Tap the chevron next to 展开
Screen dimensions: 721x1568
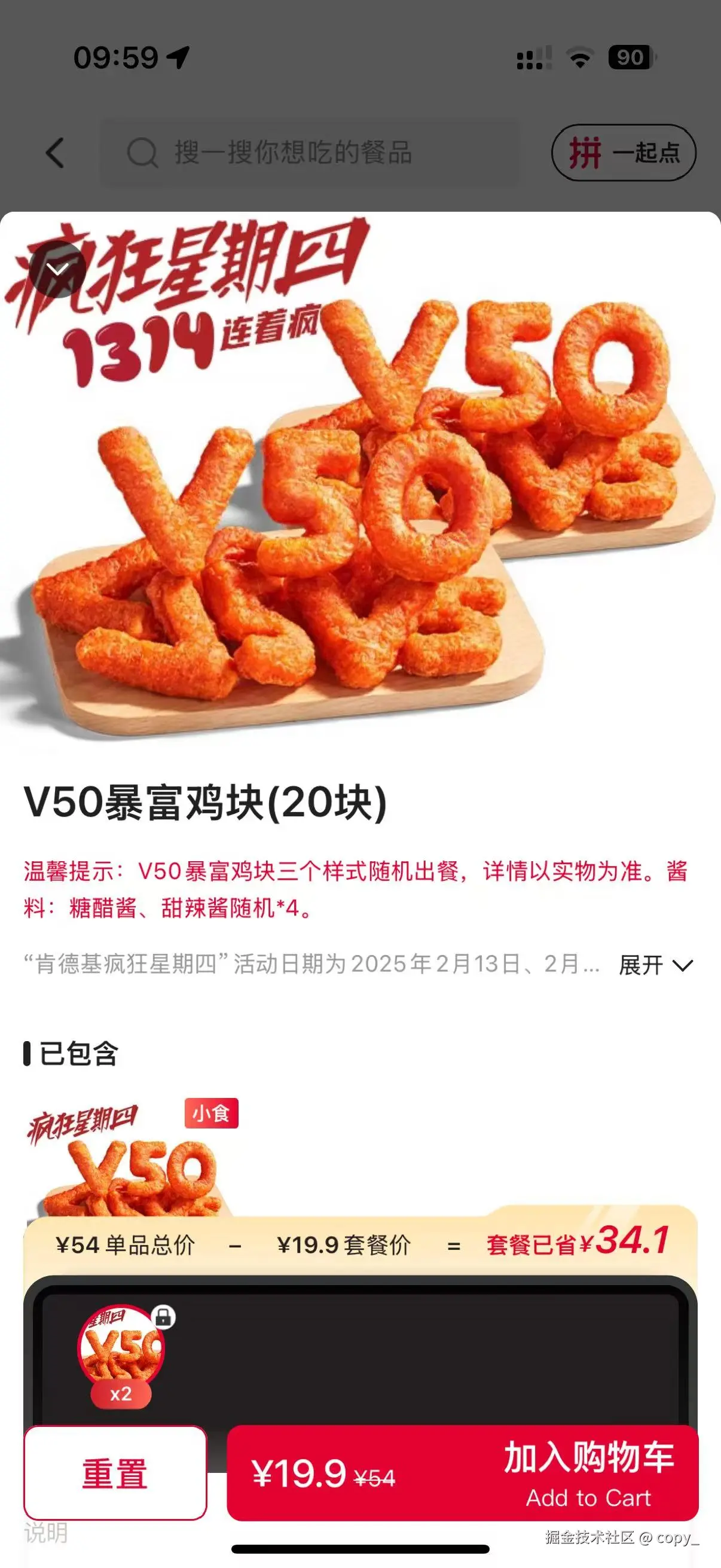click(x=682, y=966)
